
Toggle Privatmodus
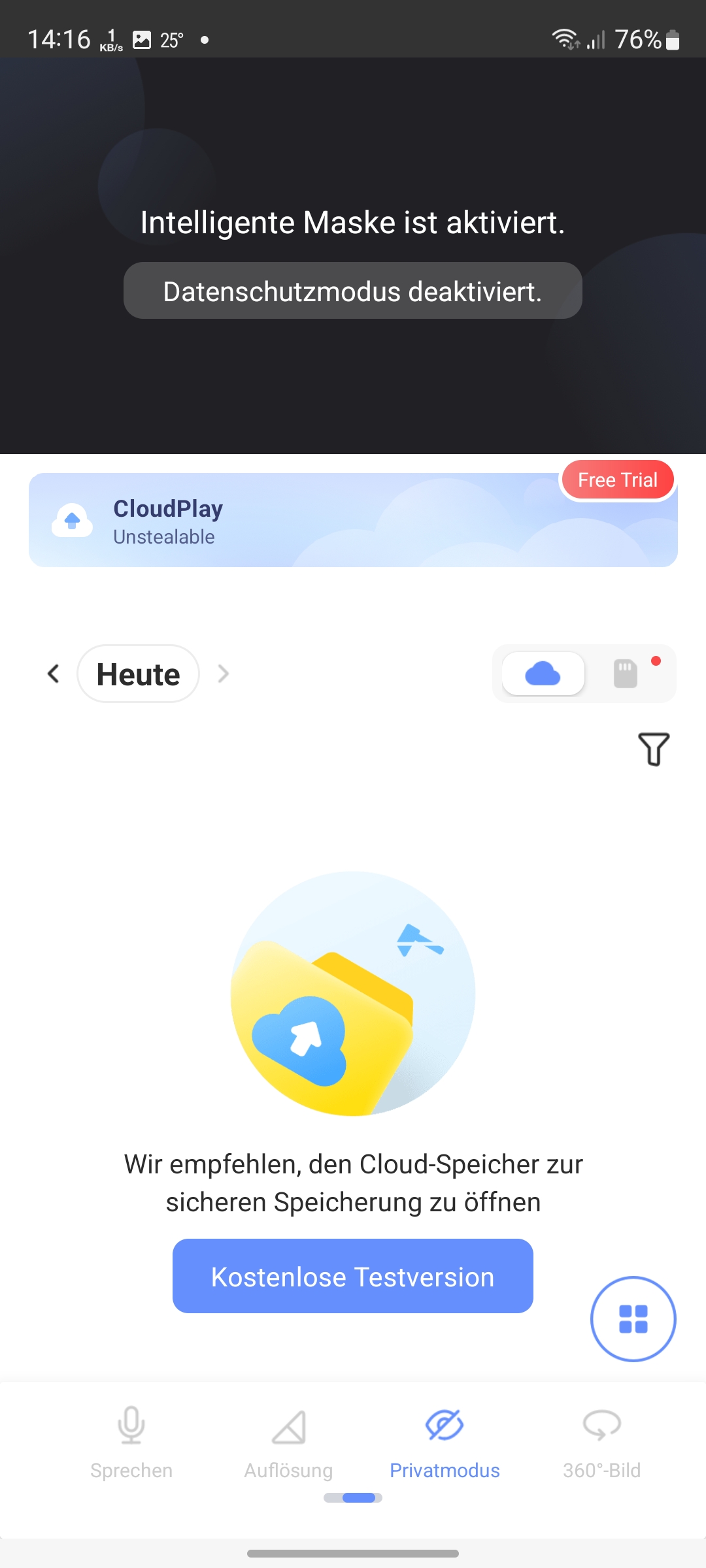click(445, 1442)
